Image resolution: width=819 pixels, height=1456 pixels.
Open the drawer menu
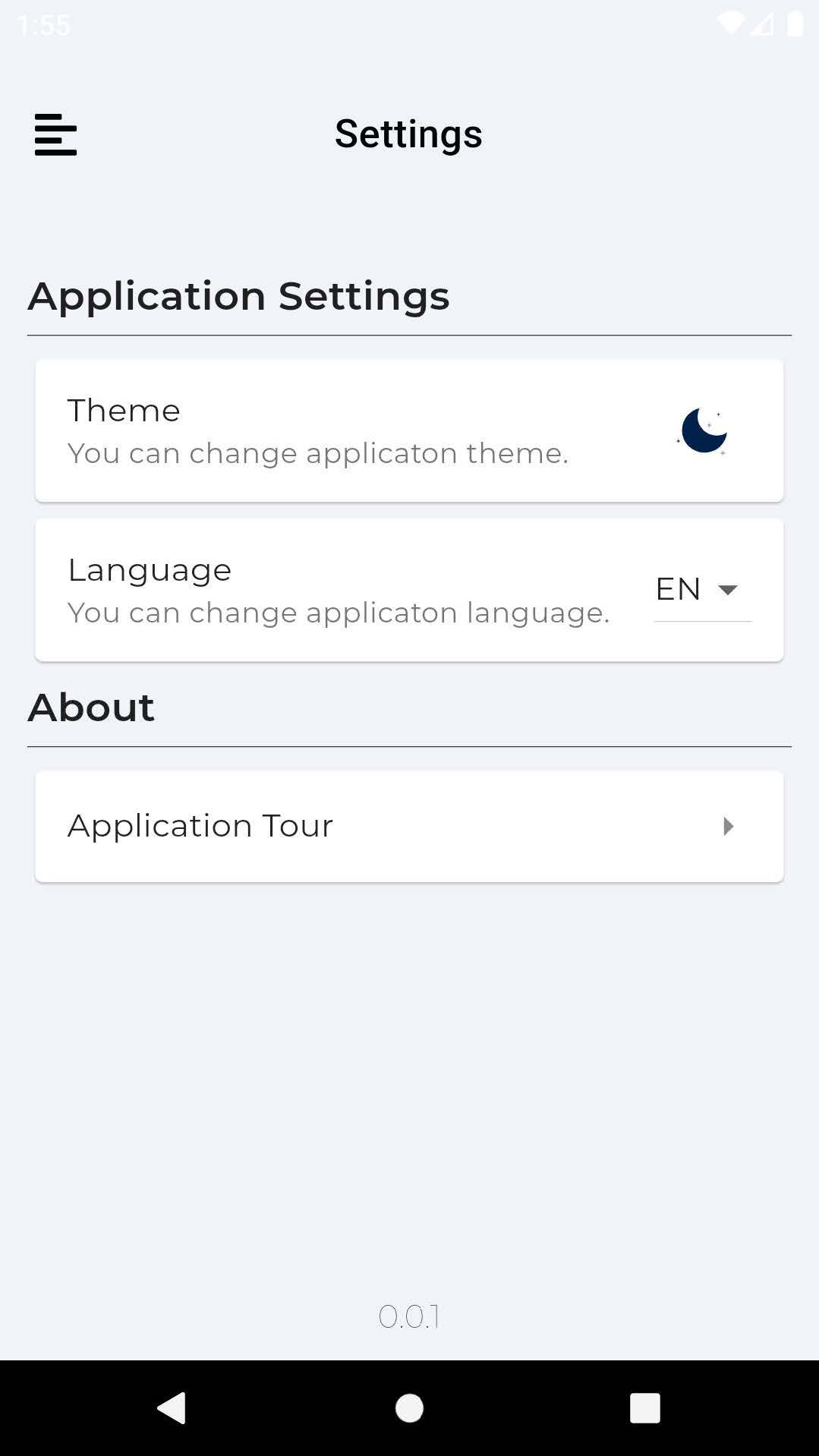(x=55, y=134)
